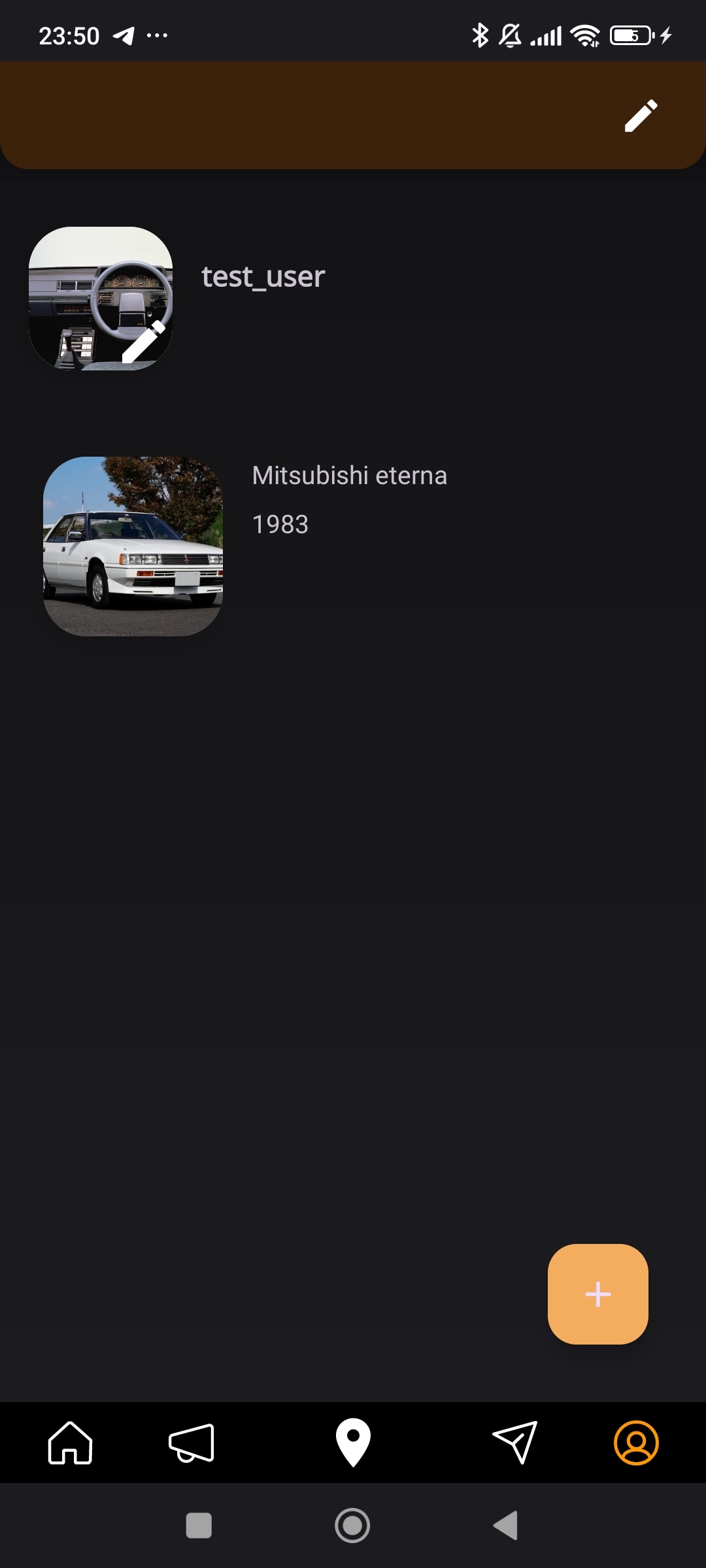Screen dimensions: 706x1568
Task: Change the test_user profile picture
Action: click(143, 342)
